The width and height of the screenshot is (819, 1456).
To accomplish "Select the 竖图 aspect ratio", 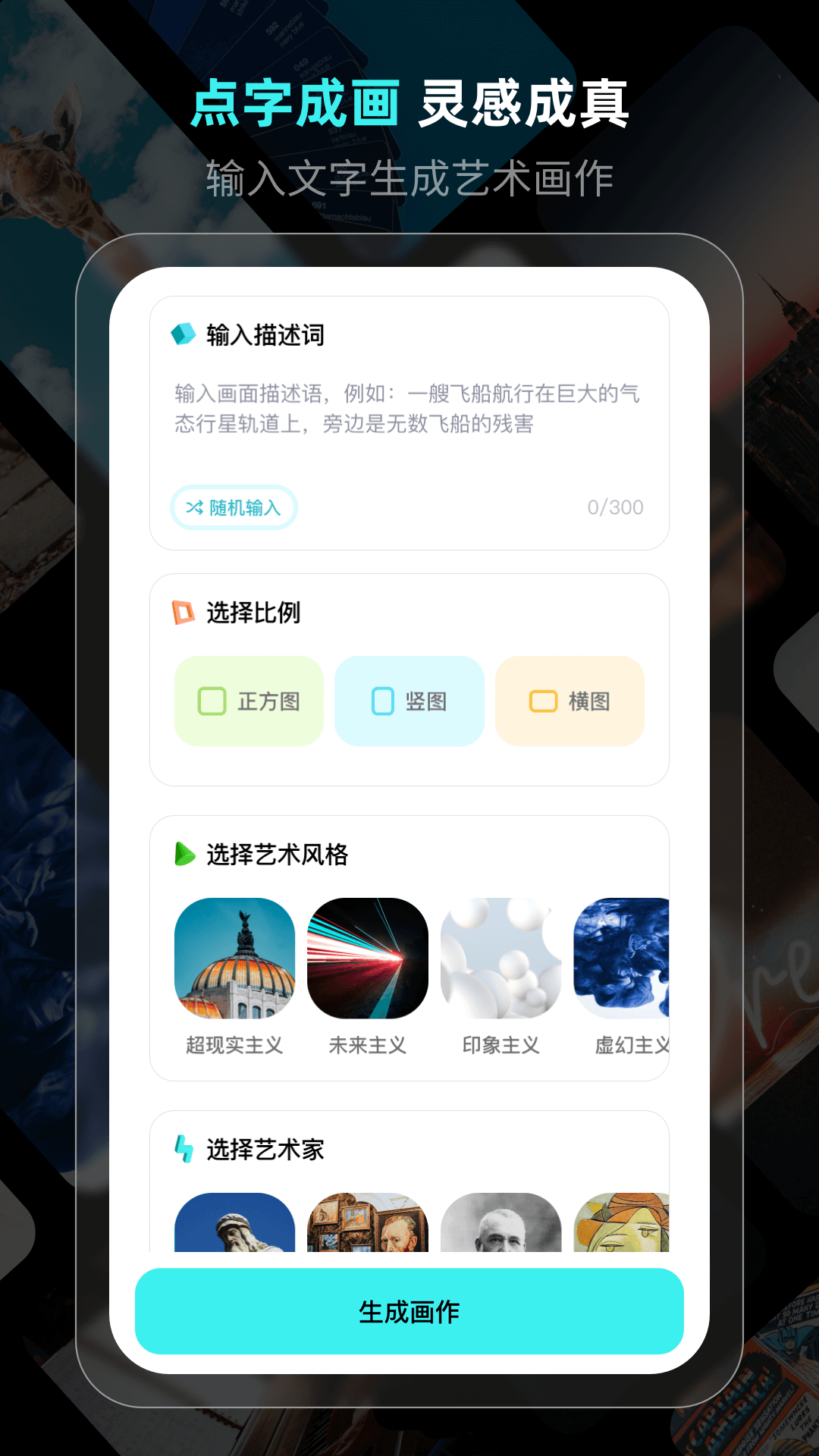I will 409,701.
